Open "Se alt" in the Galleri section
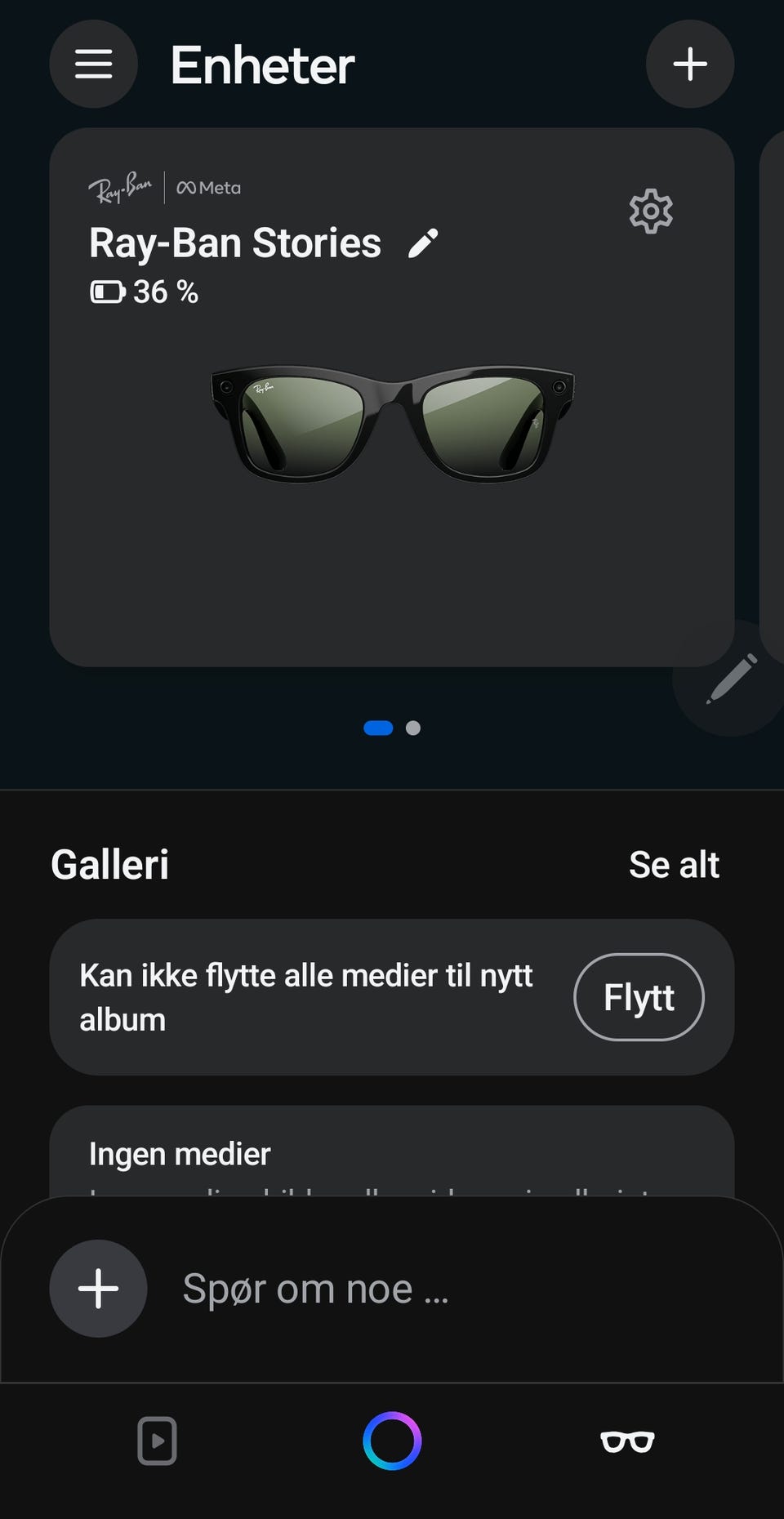The width and height of the screenshot is (784, 1519). click(674, 863)
